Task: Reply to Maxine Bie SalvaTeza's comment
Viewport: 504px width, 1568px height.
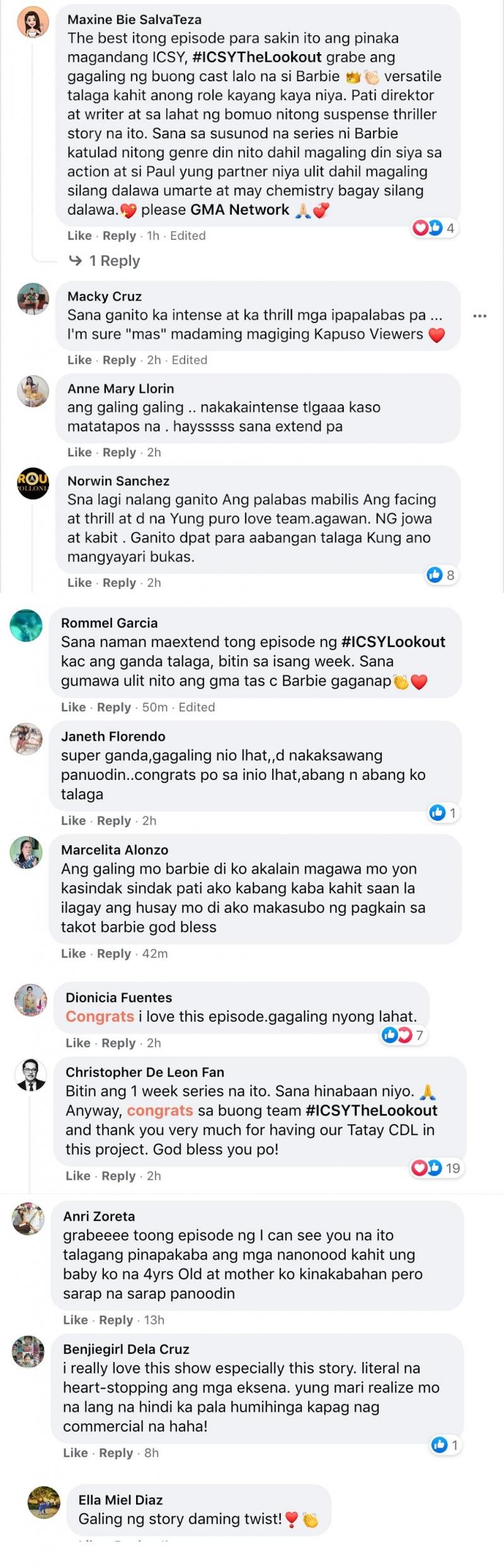Action: click(x=119, y=235)
